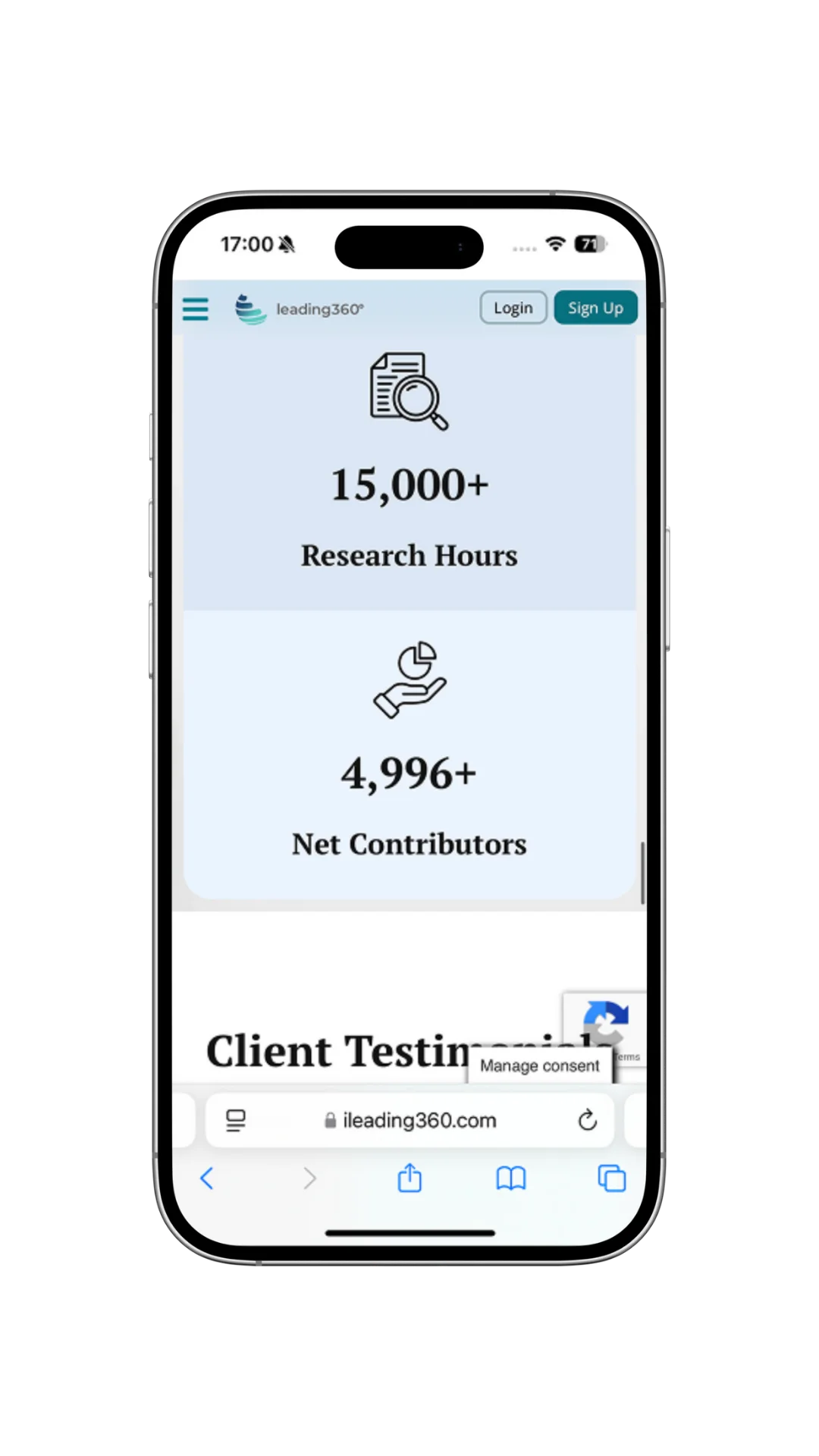Go back to the previous page
The image size is (819, 1456).
[206, 1178]
